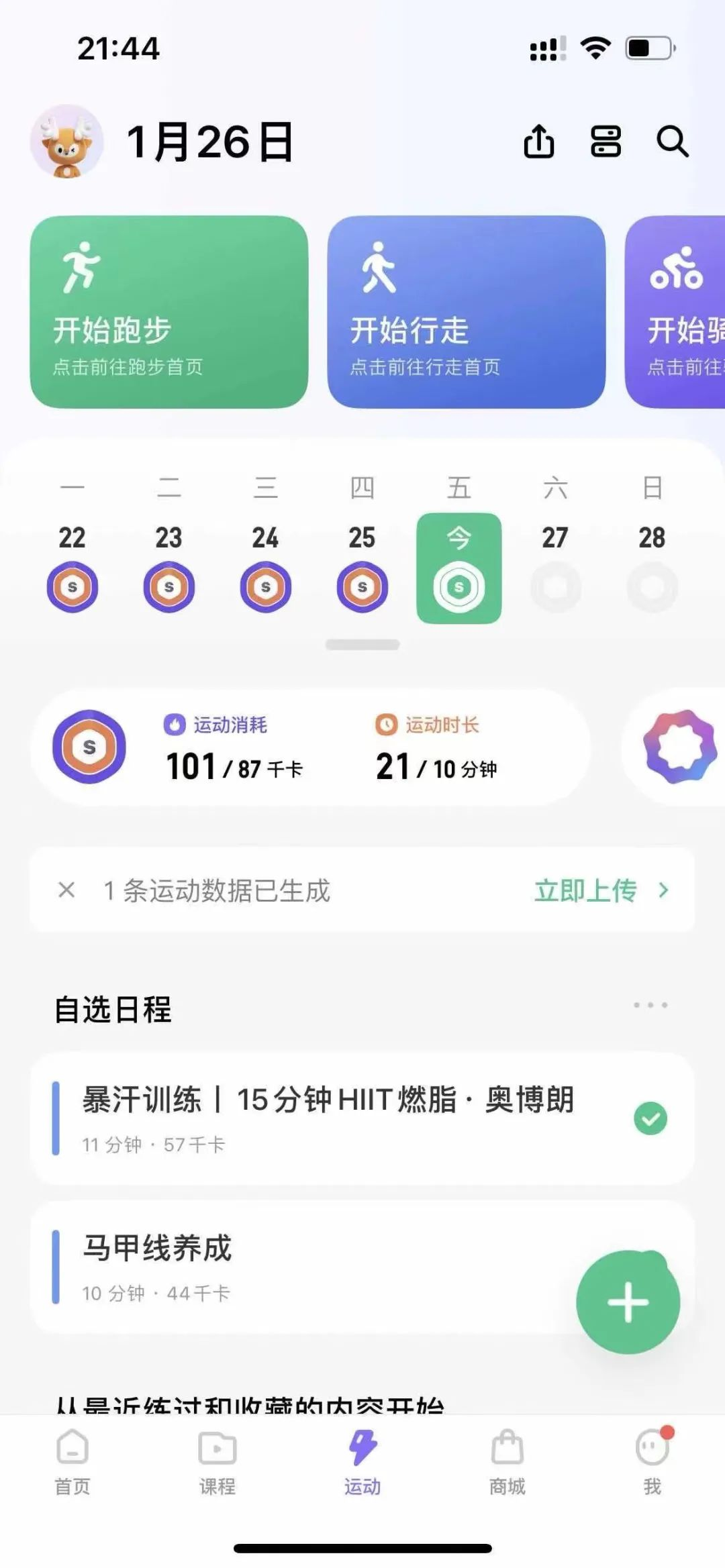
Task: Tap the share icon in the header
Action: (x=539, y=142)
